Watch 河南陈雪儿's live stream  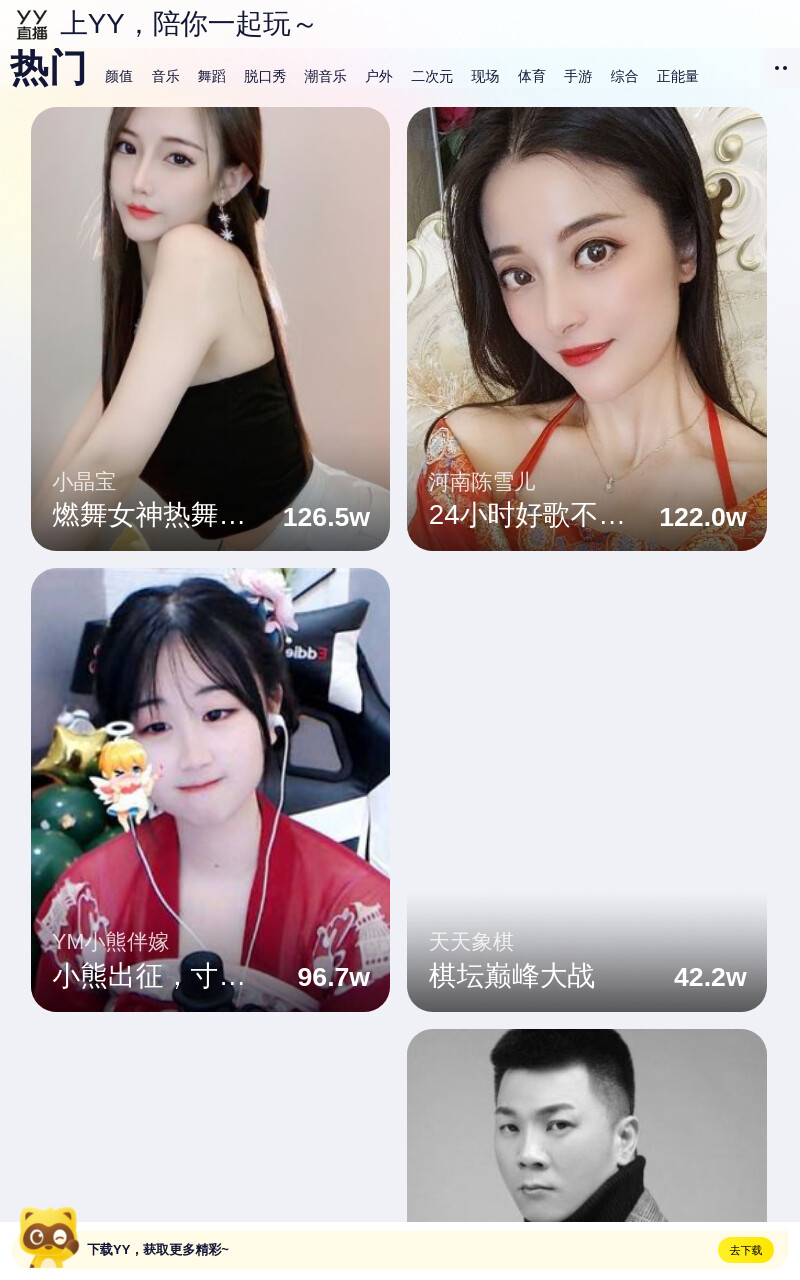click(587, 329)
